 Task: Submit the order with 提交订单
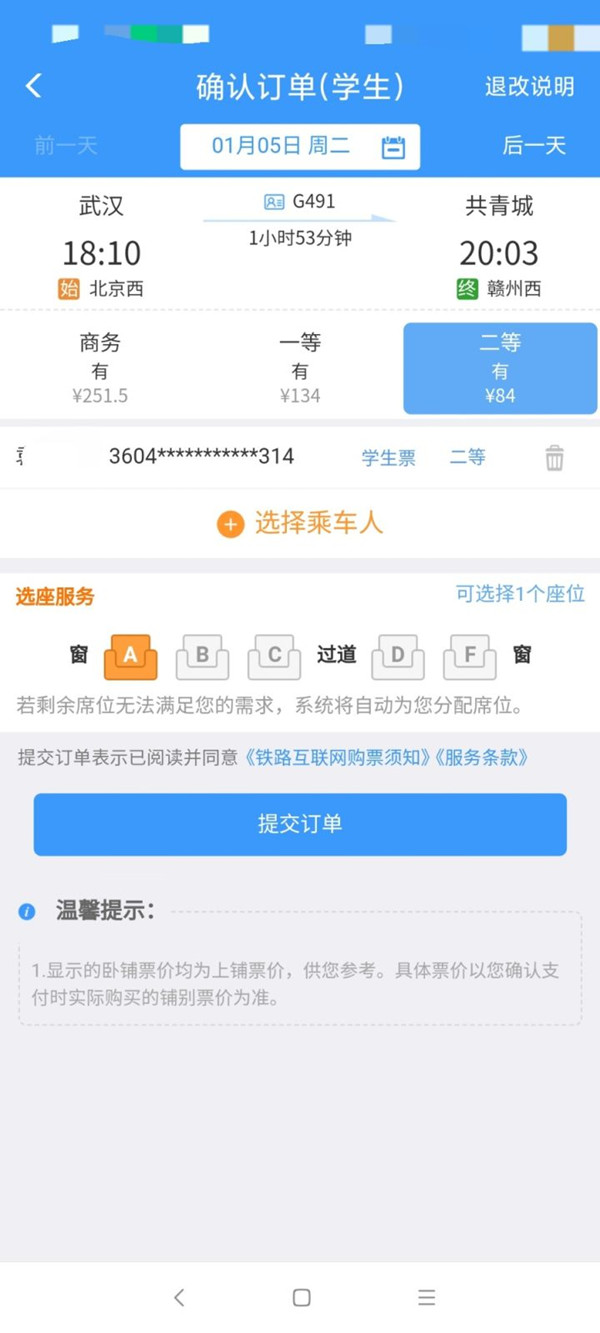[300, 824]
